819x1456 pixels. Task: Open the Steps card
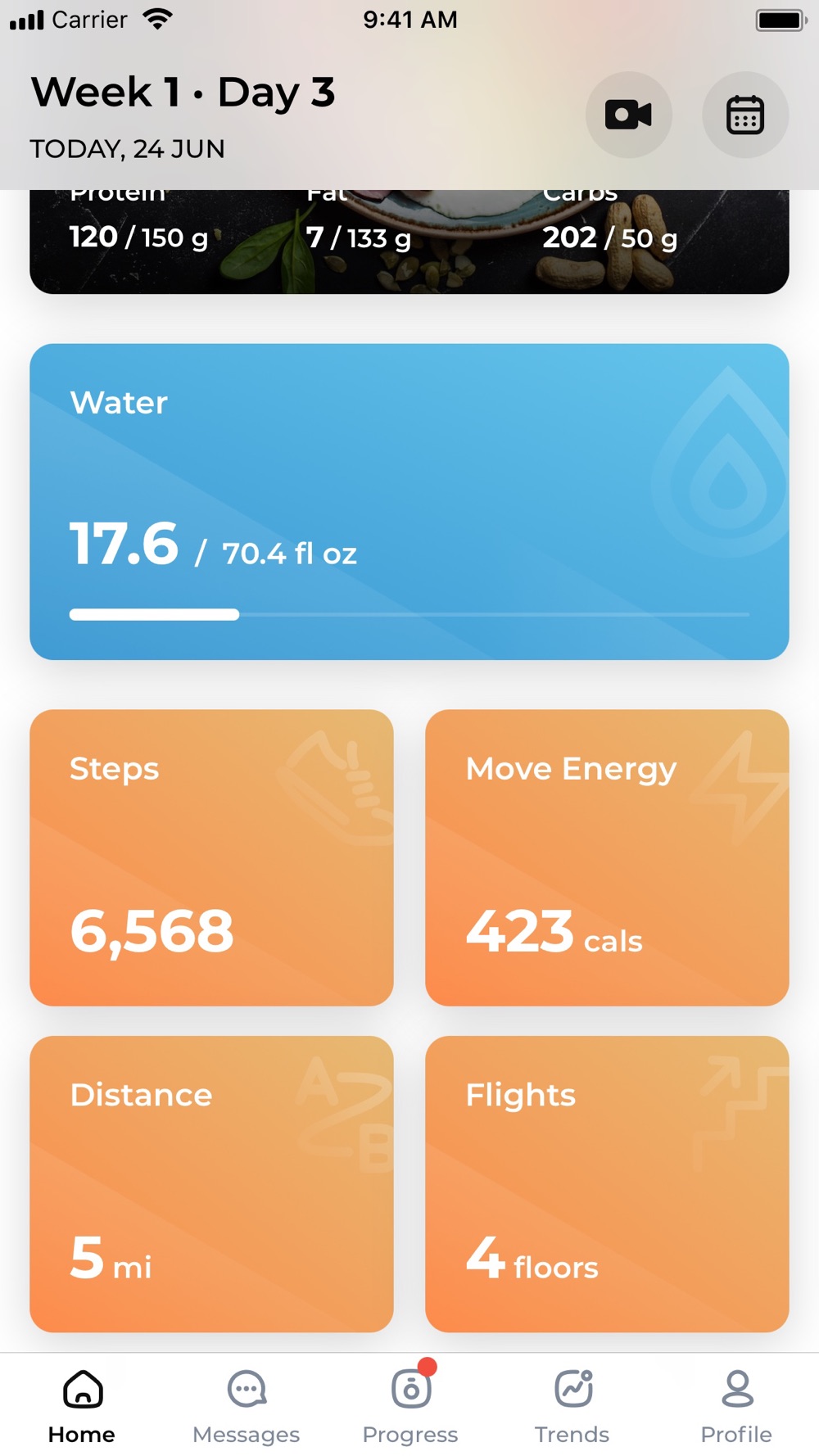(211, 857)
